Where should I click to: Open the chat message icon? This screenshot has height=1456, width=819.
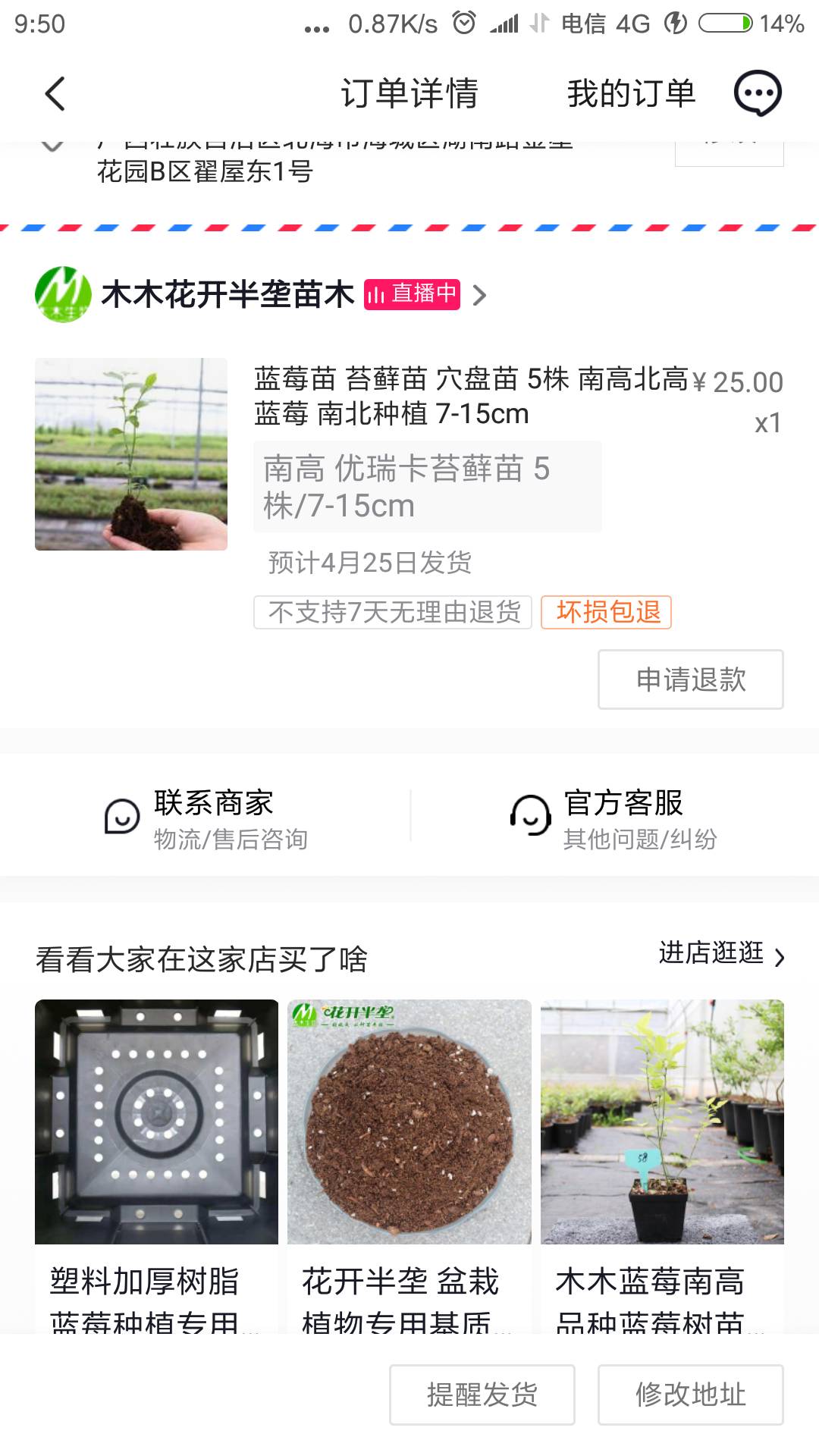point(757,94)
